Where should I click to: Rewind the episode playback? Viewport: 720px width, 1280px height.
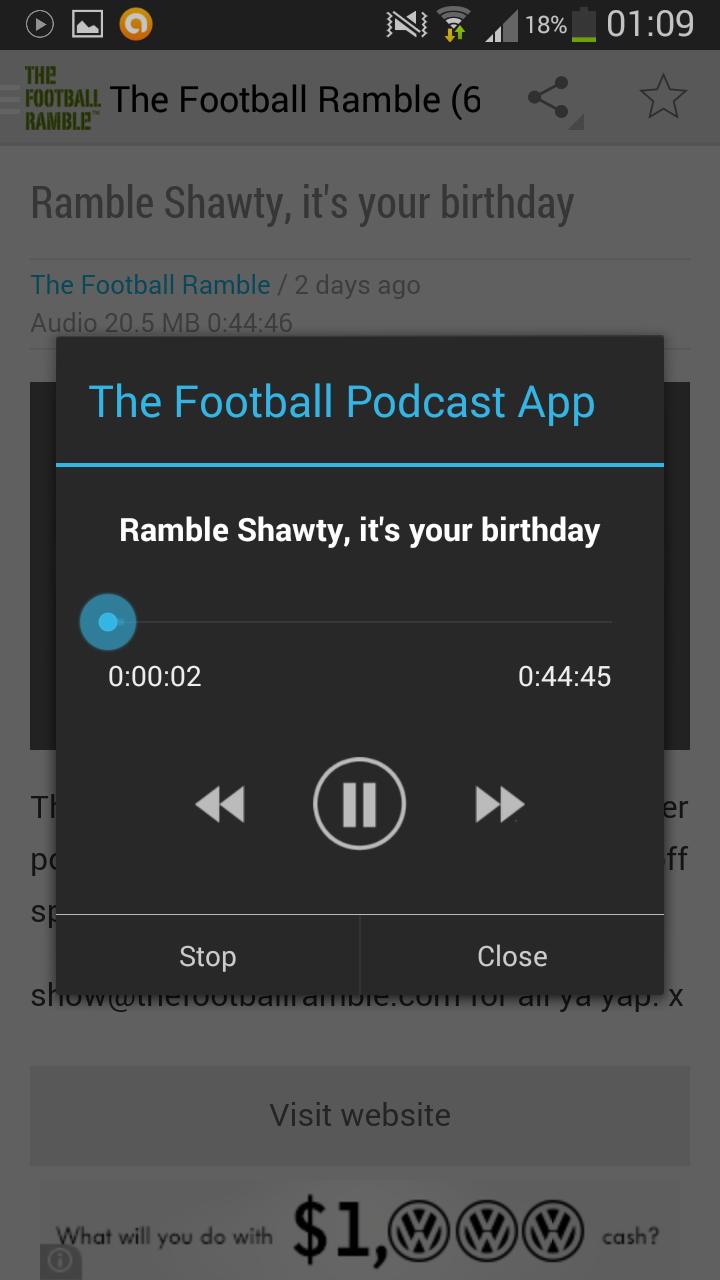220,803
